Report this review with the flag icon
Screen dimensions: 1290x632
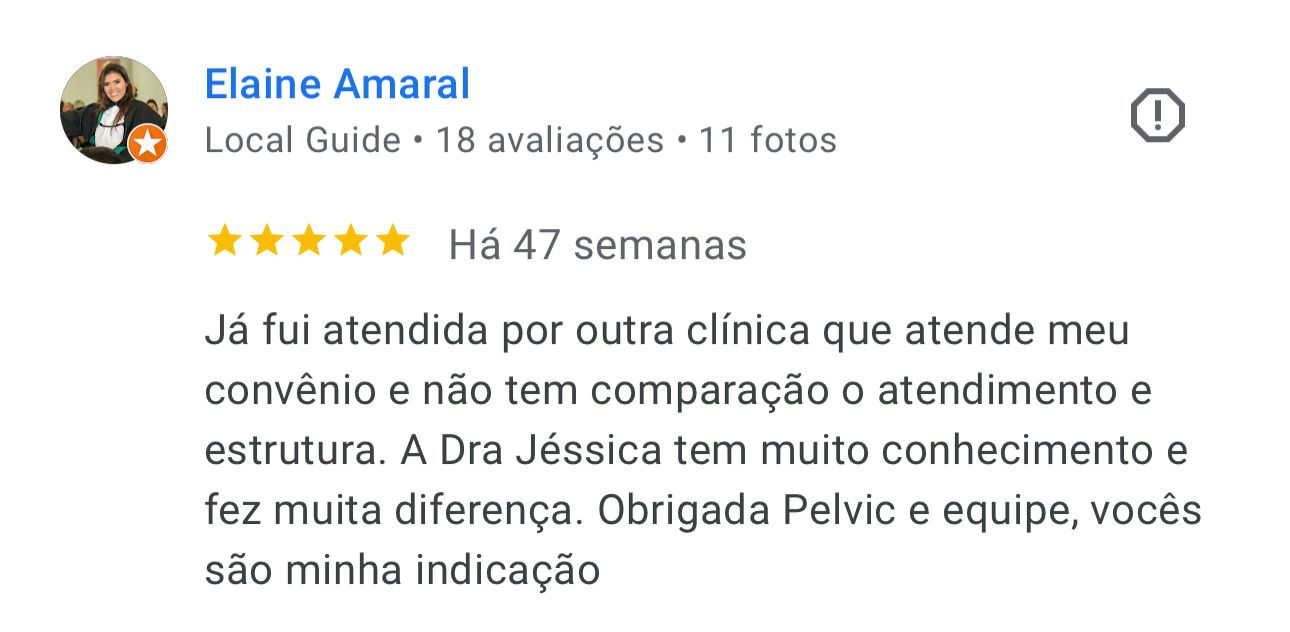[1157, 116]
